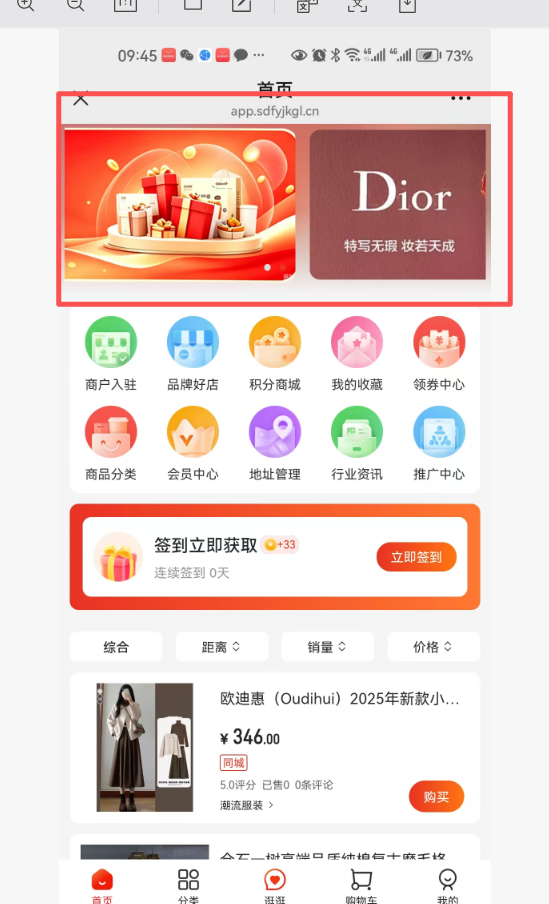Open the Dior banner
Screen dimensions: 549x904
[398, 205]
